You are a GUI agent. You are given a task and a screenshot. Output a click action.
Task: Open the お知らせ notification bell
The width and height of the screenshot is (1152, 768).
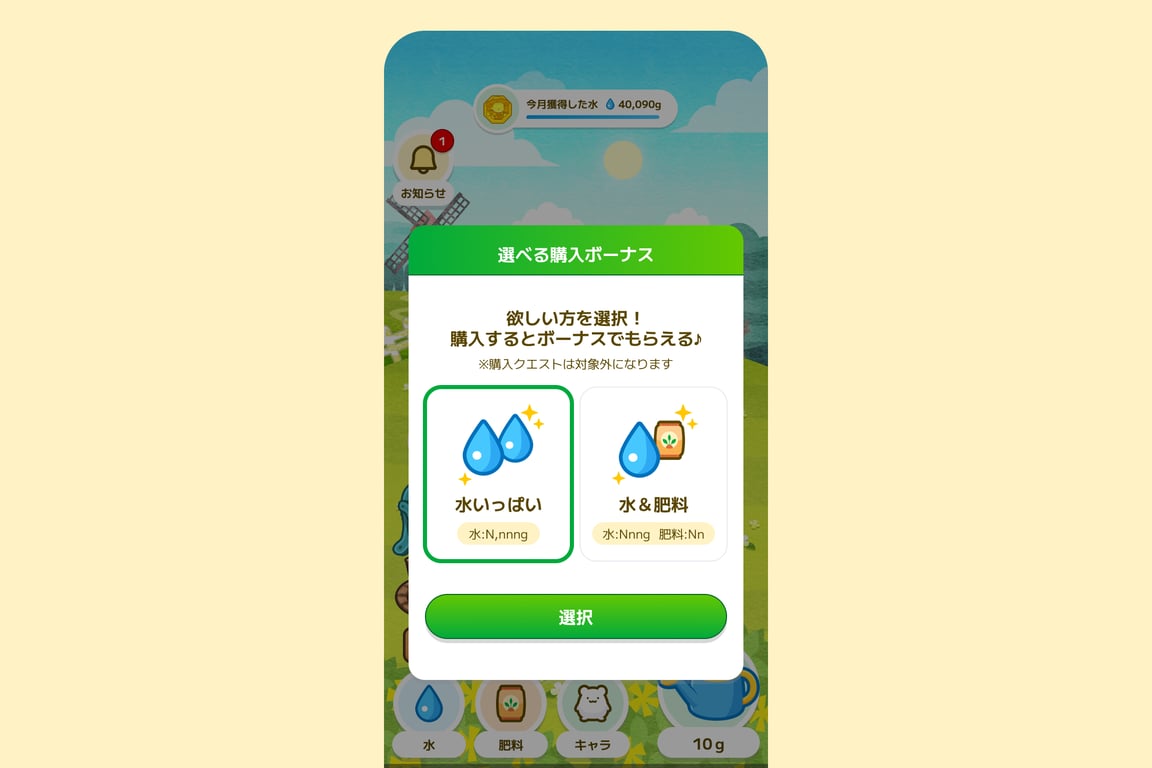424,161
